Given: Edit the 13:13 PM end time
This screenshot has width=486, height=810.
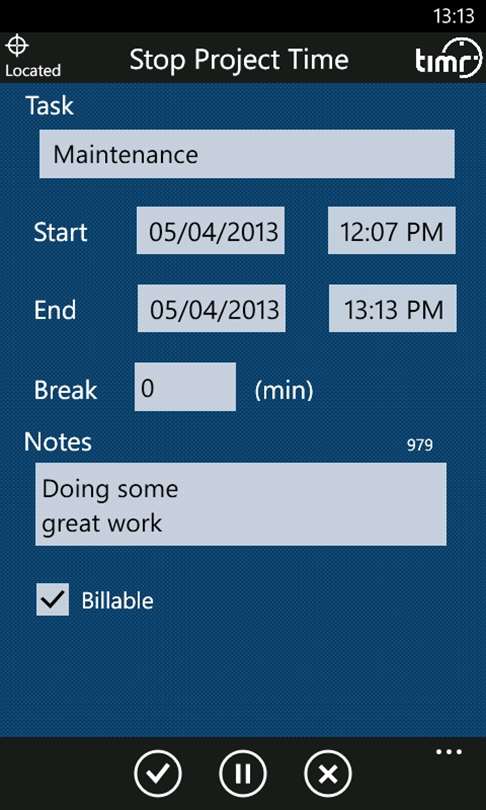Looking at the screenshot, I should pyautogui.click(x=393, y=308).
